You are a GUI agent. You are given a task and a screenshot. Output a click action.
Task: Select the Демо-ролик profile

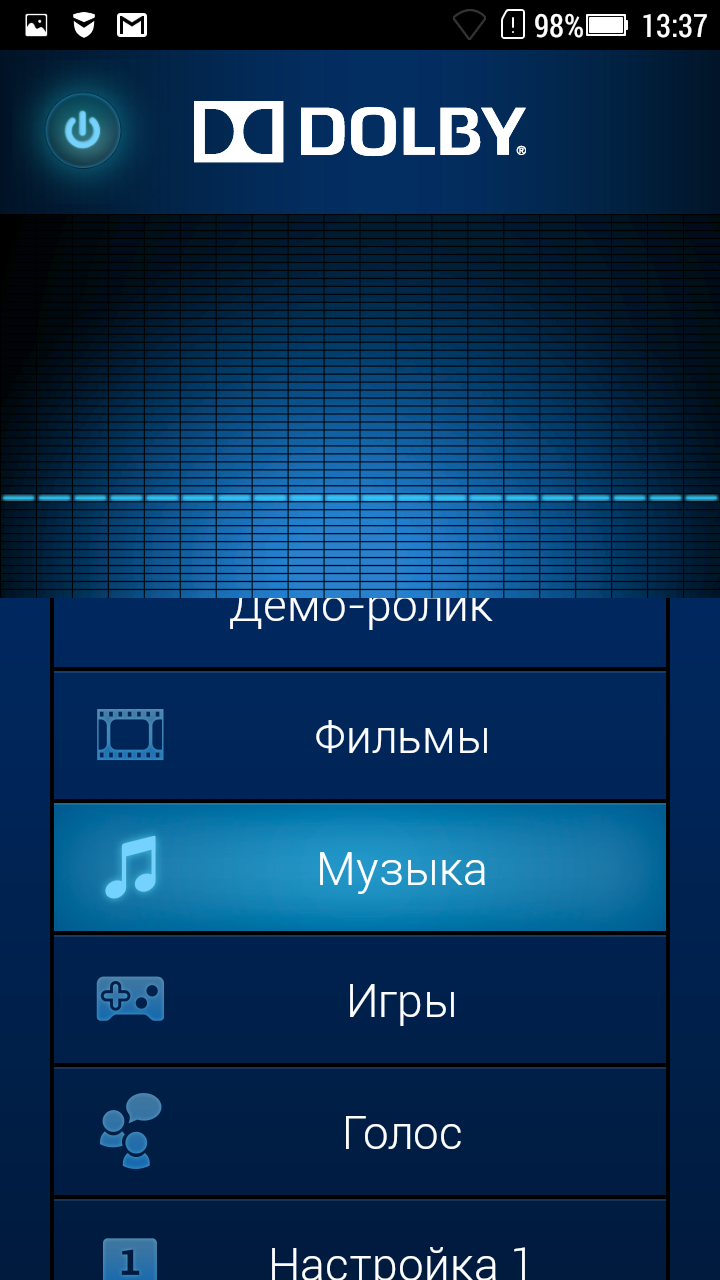click(x=360, y=630)
